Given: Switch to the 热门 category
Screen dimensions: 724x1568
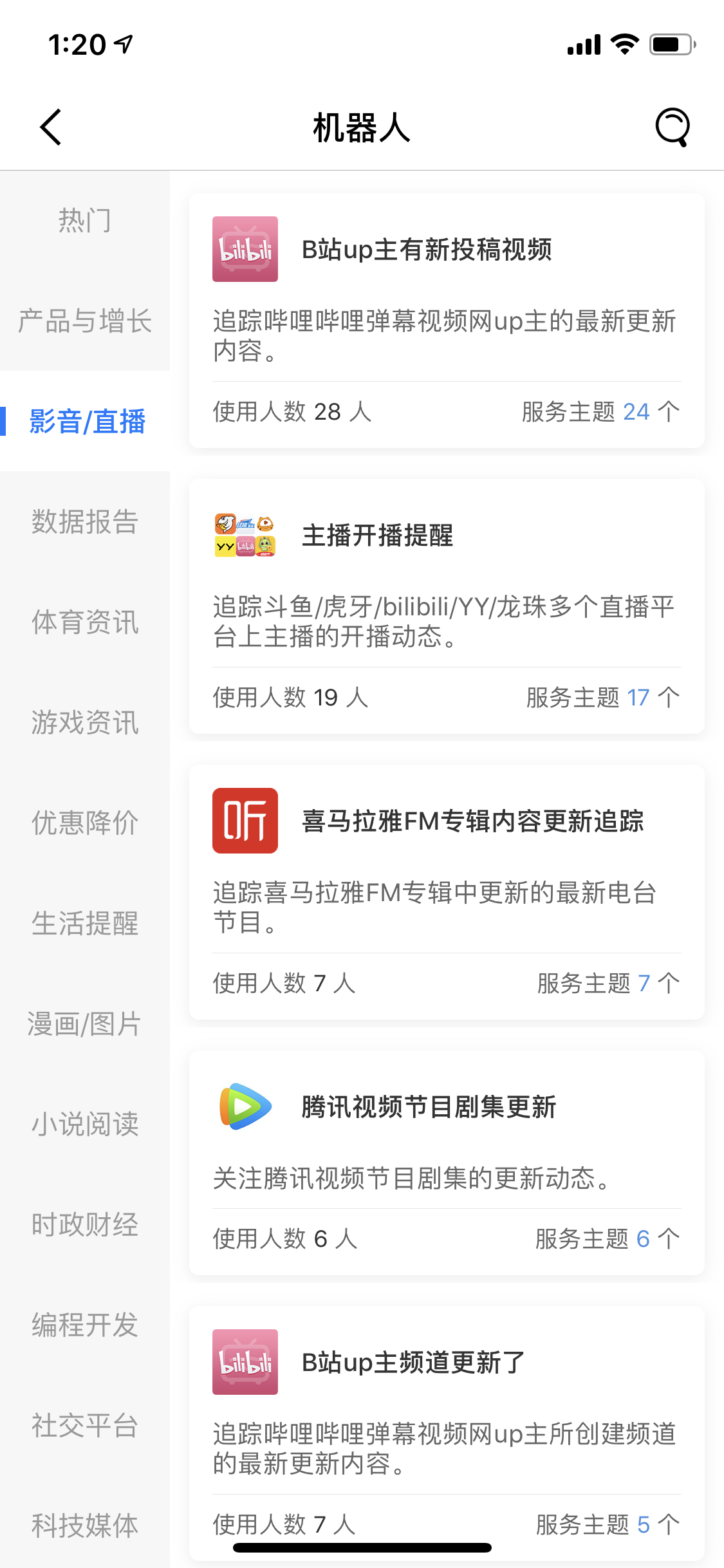Looking at the screenshot, I should tap(85, 221).
